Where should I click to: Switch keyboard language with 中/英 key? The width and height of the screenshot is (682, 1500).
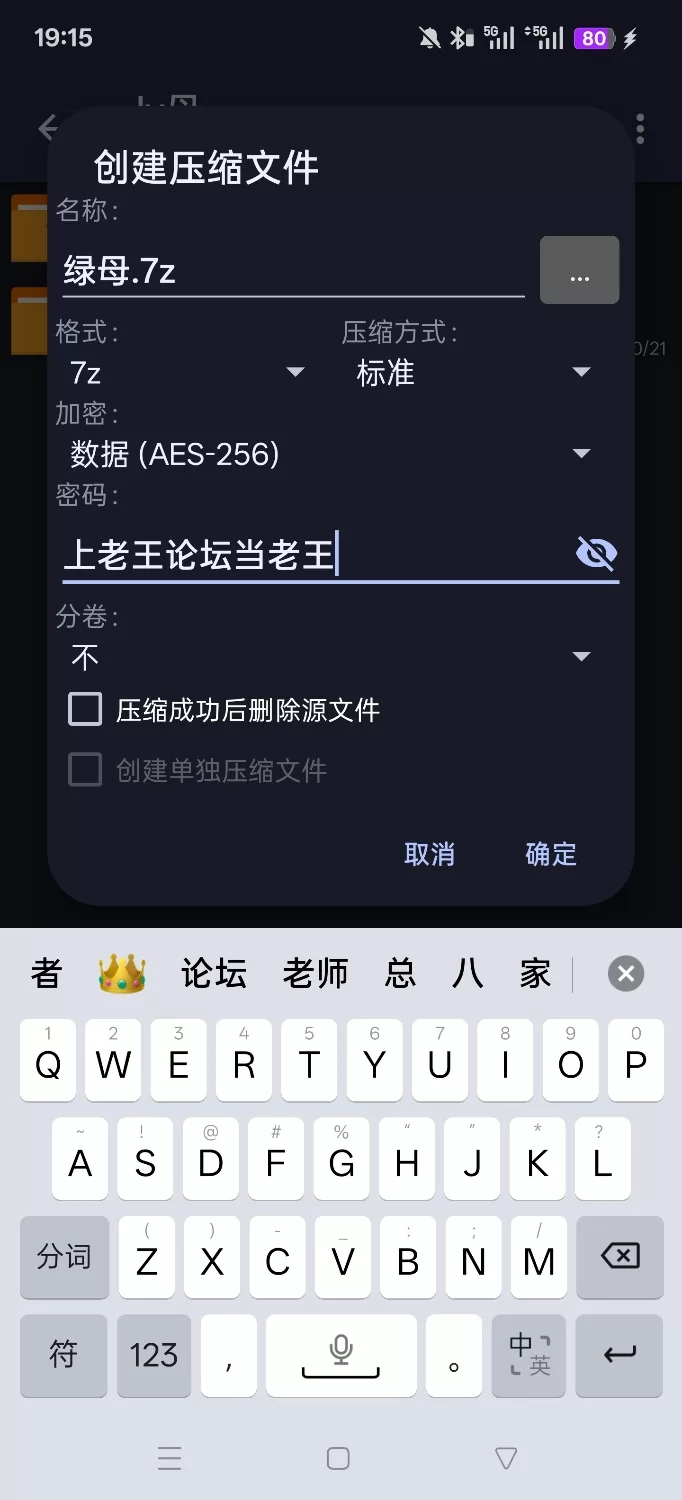529,1355
